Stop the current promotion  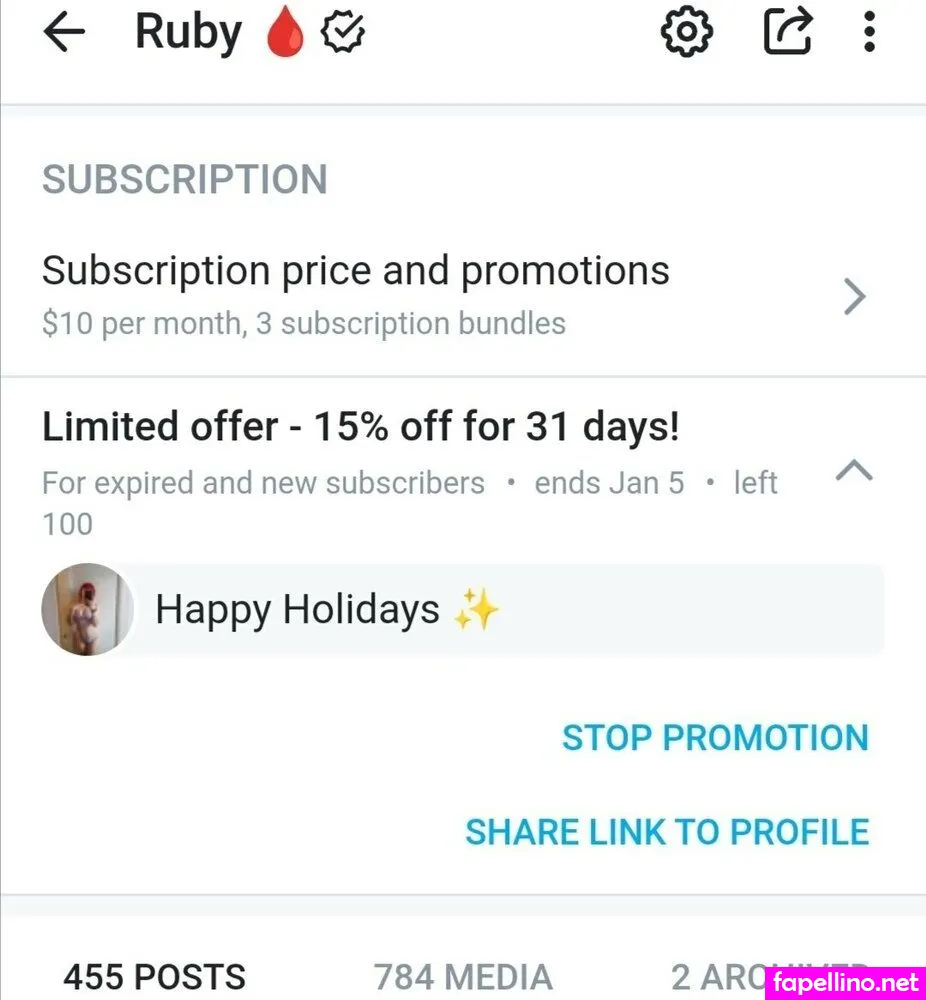coord(715,738)
